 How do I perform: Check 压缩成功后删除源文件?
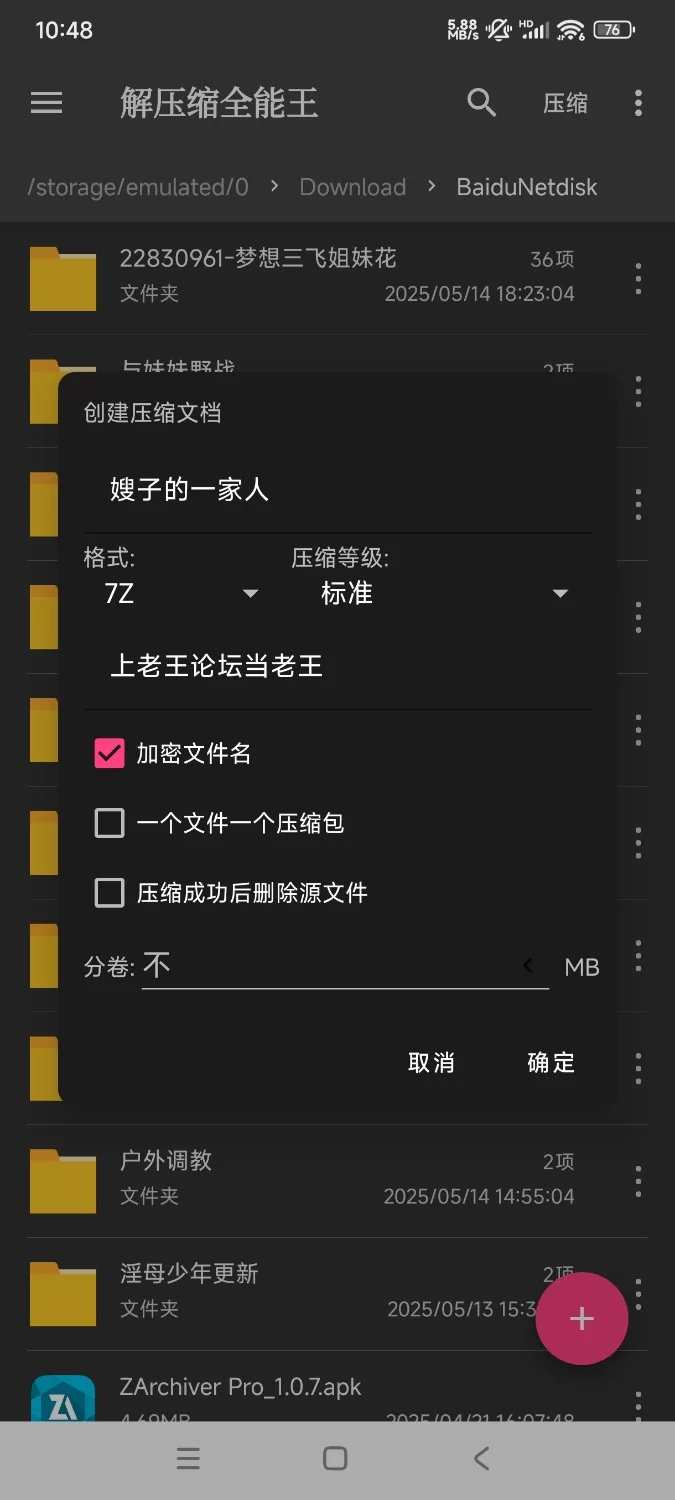point(109,893)
